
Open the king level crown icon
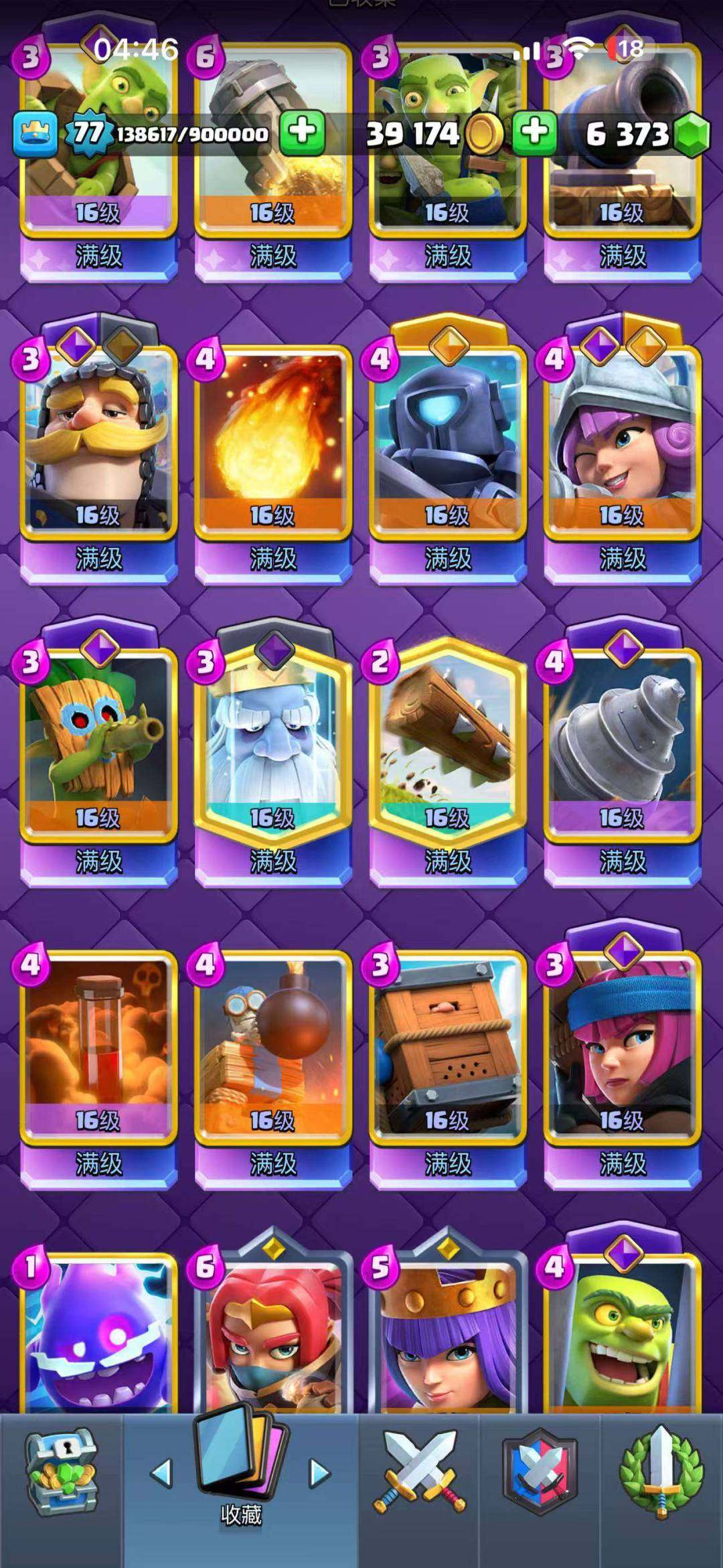point(35,134)
